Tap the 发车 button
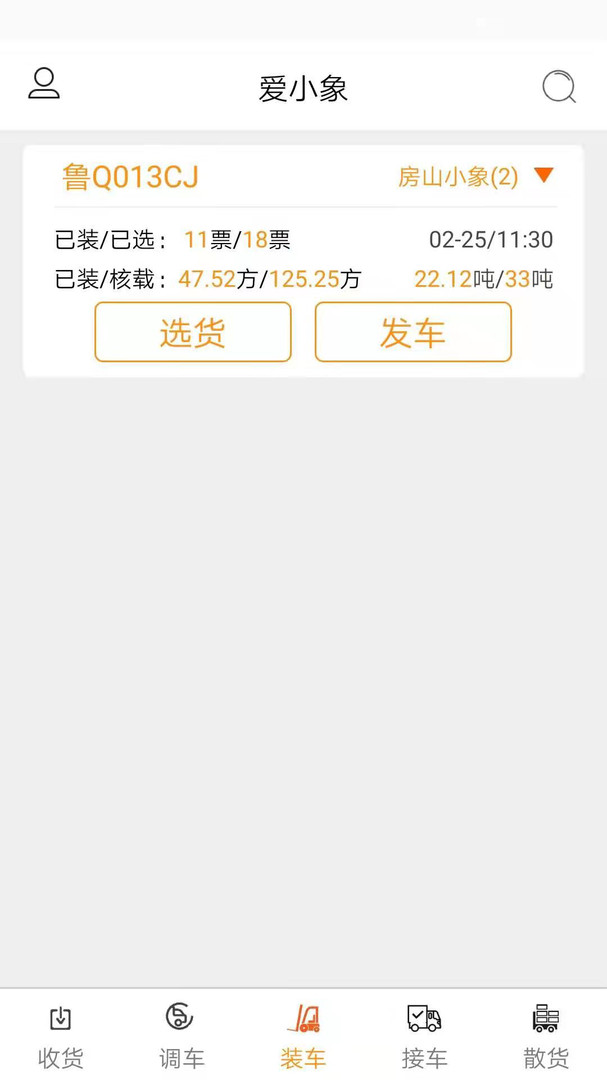Screen dimensions: 607x1080 click(x=413, y=332)
